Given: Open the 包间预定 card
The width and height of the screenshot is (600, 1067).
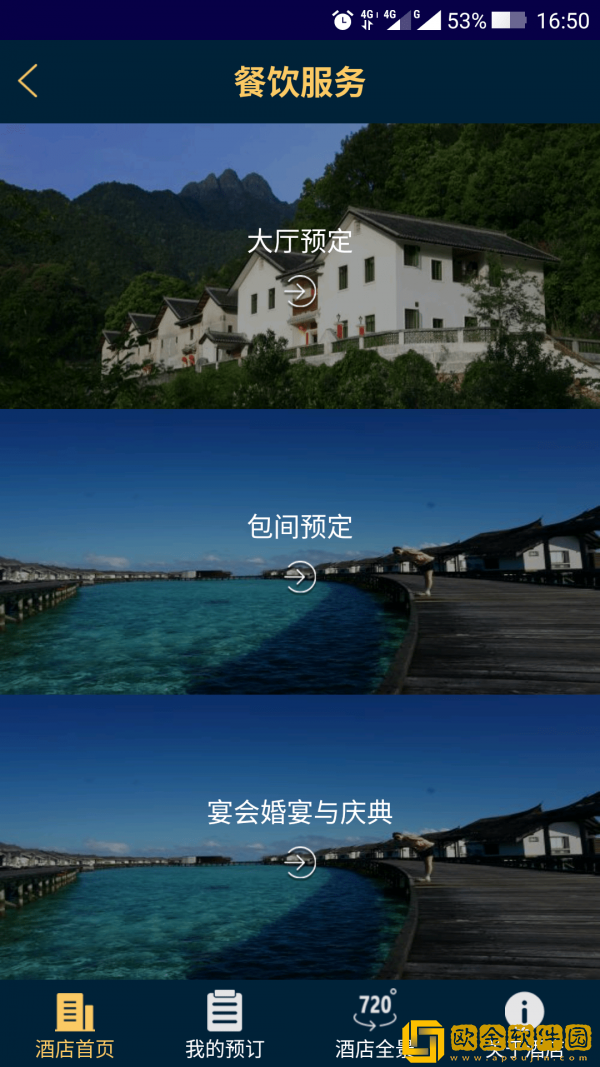Looking at the screenshot, I should pos(300,551).
